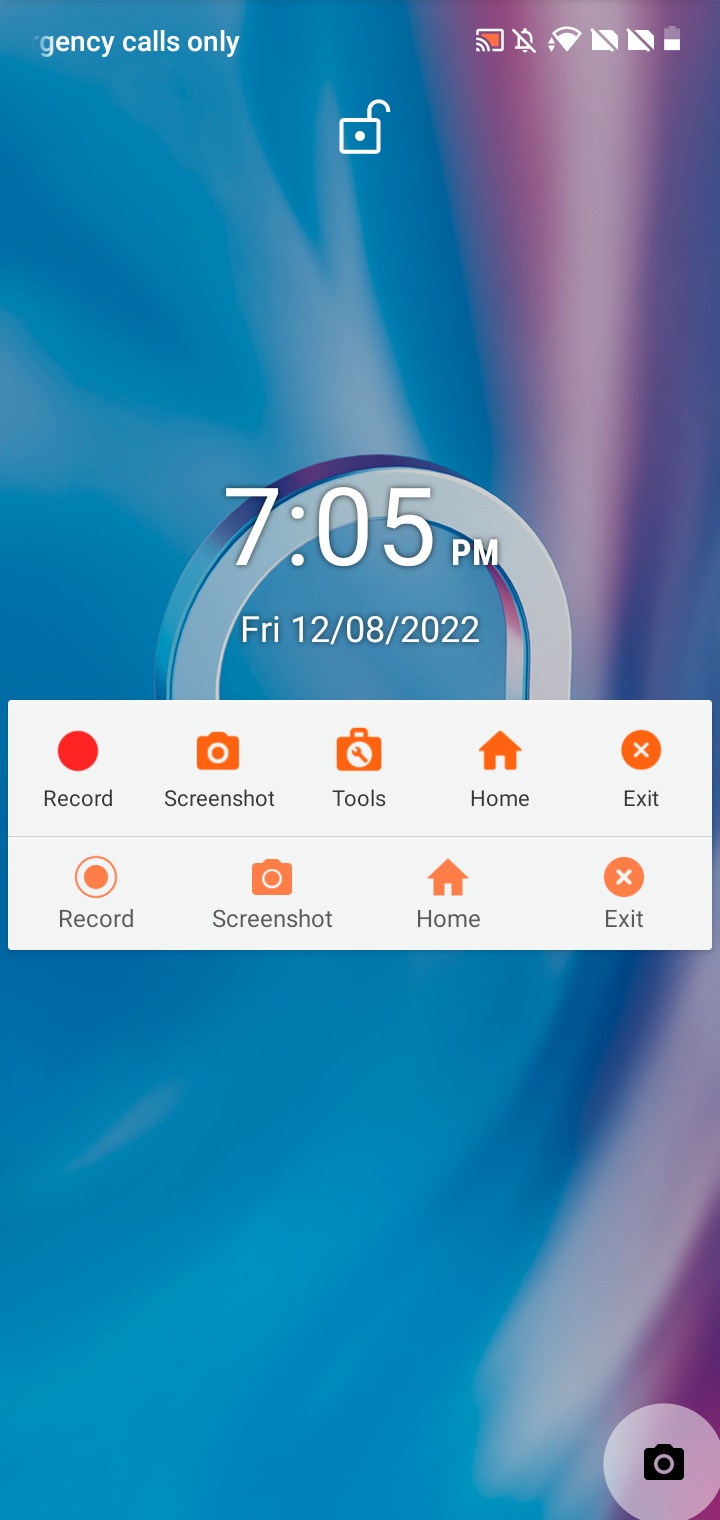Open the Tools toolbox option
This screenshot has width=720, height=1520.
click(x=359, y=769)
